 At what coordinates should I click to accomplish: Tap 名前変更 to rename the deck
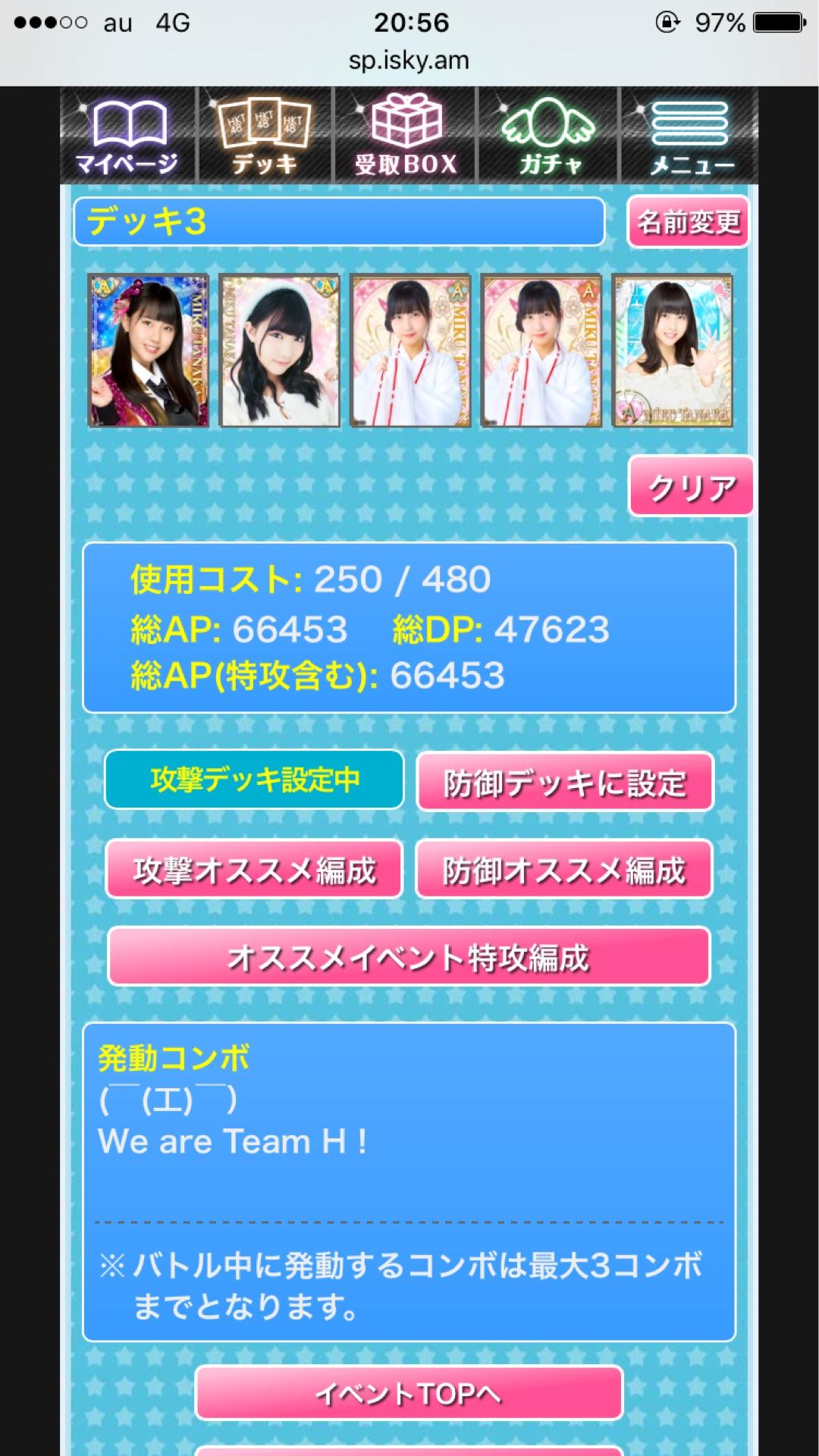(688, 222)
